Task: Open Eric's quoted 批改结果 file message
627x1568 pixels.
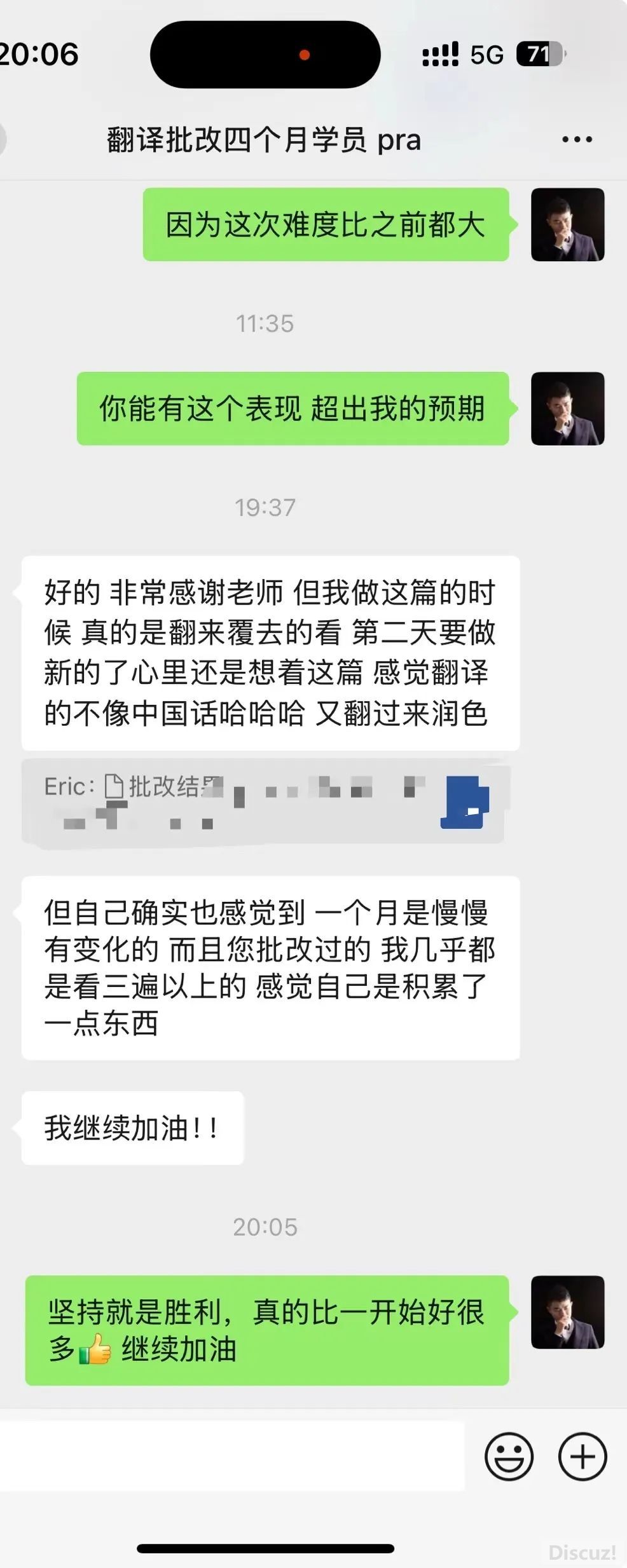Action: click(x=263, y=801)
